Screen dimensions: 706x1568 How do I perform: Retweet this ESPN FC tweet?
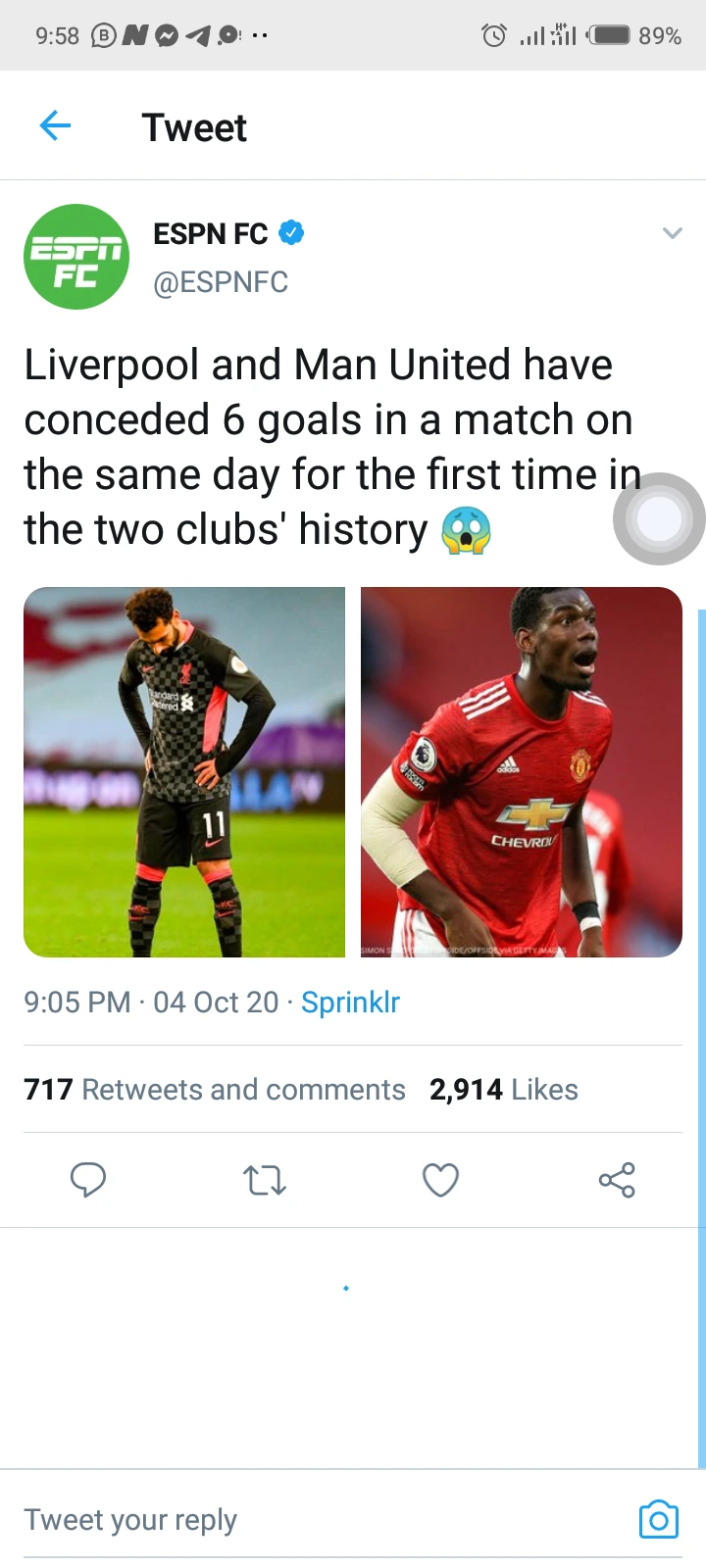264,1180
